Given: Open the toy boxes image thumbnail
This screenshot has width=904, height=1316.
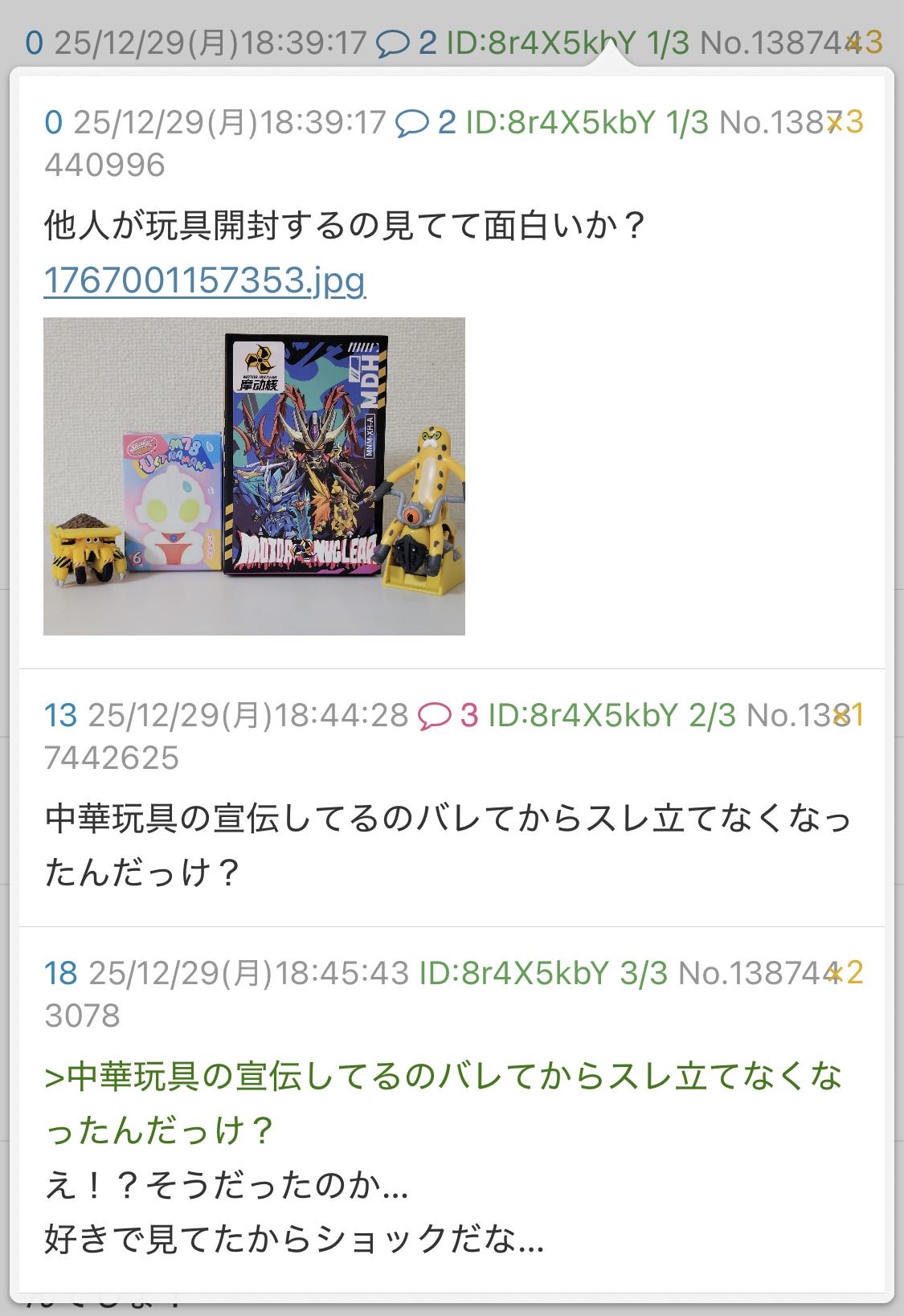Looking at the screenshot, I should (x=254, y=476).
